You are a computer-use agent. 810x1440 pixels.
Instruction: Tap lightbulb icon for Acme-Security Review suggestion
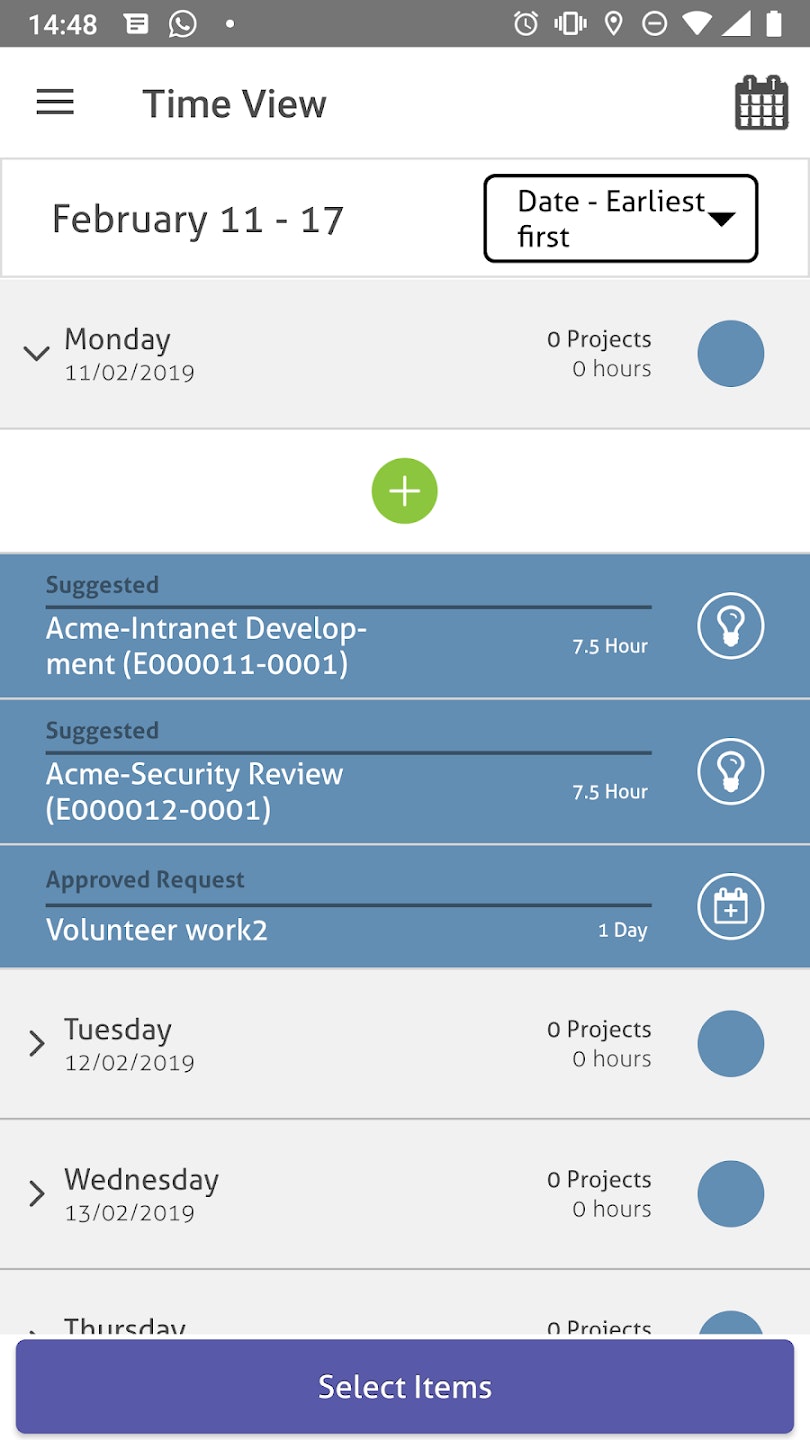click(730, 772)
